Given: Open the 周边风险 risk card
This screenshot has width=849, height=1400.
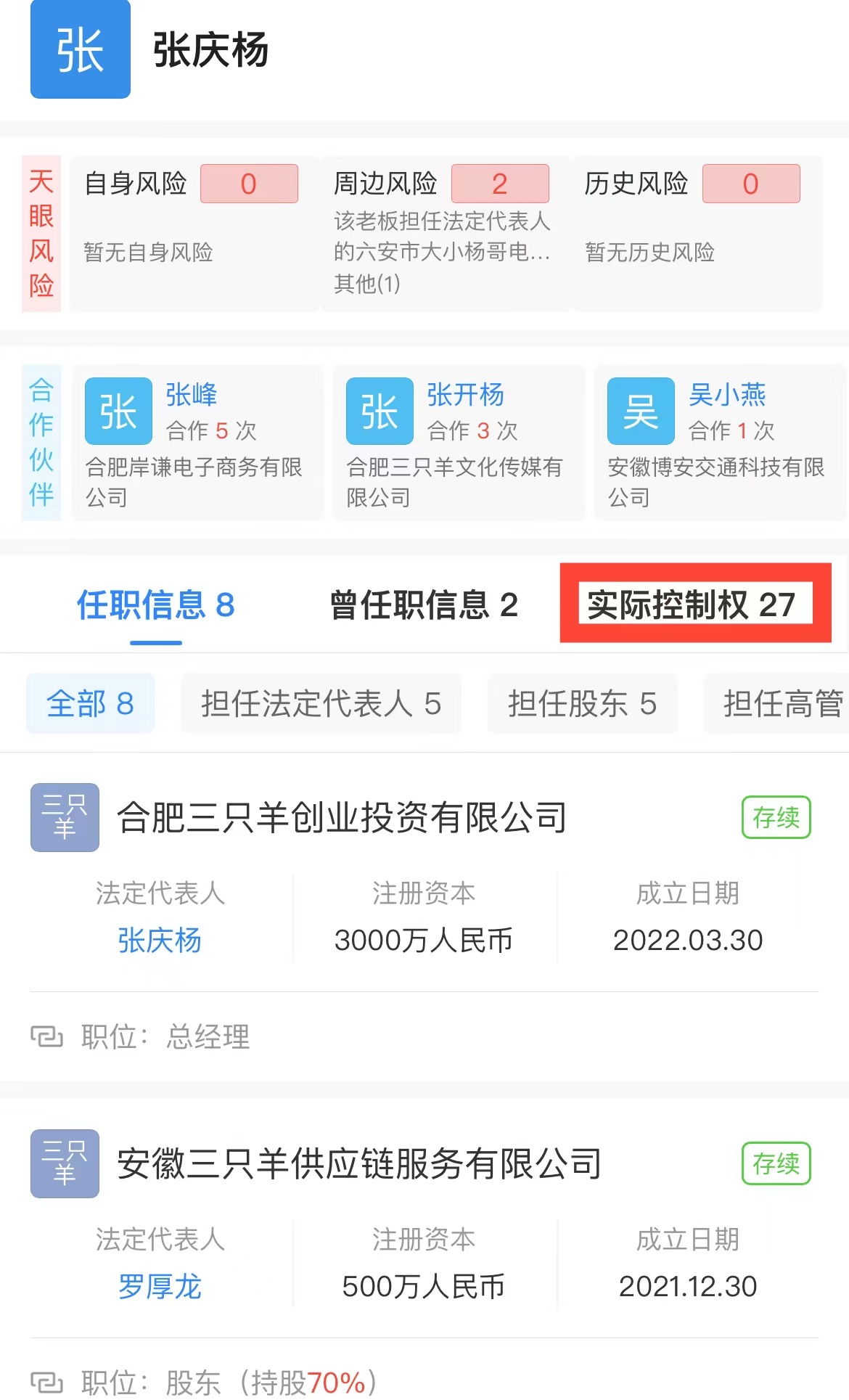Looking at the screenshot, I should click(x=446, y=234).
